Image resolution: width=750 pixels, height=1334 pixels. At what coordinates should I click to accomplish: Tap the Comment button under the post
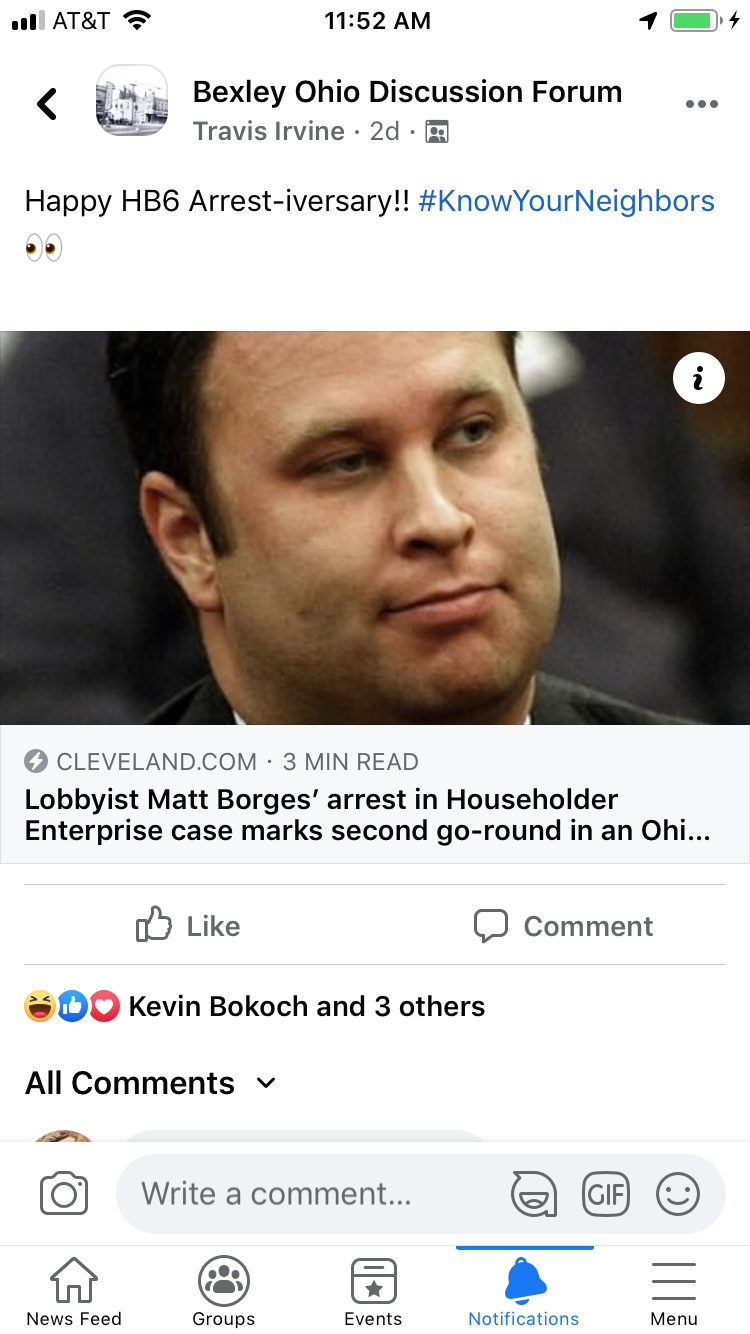pyautogui.click(x=563, y=925)
